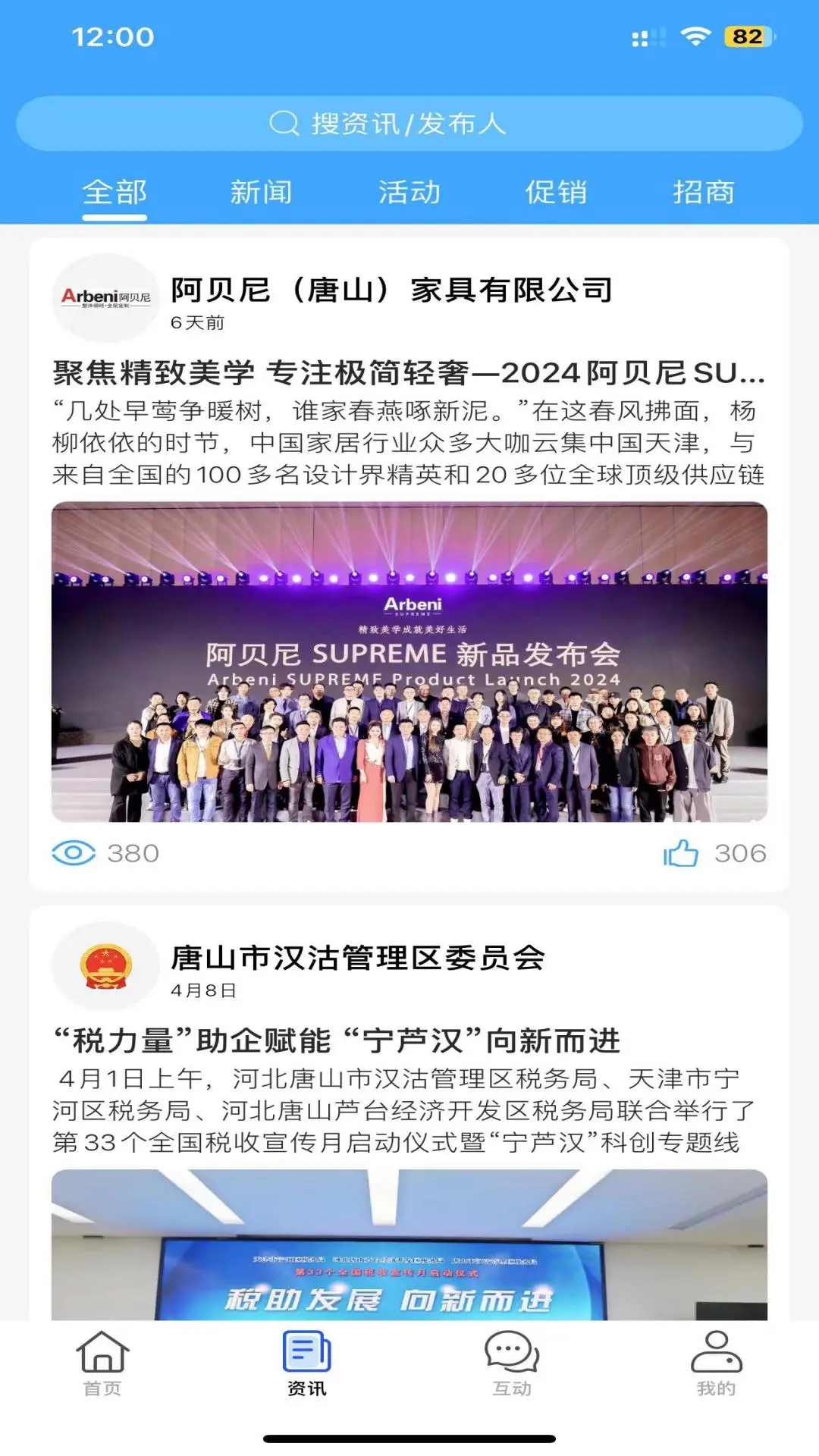Open the 促销 tab
The height and width of the screenshot is (1456, 819).
(556, 193)
